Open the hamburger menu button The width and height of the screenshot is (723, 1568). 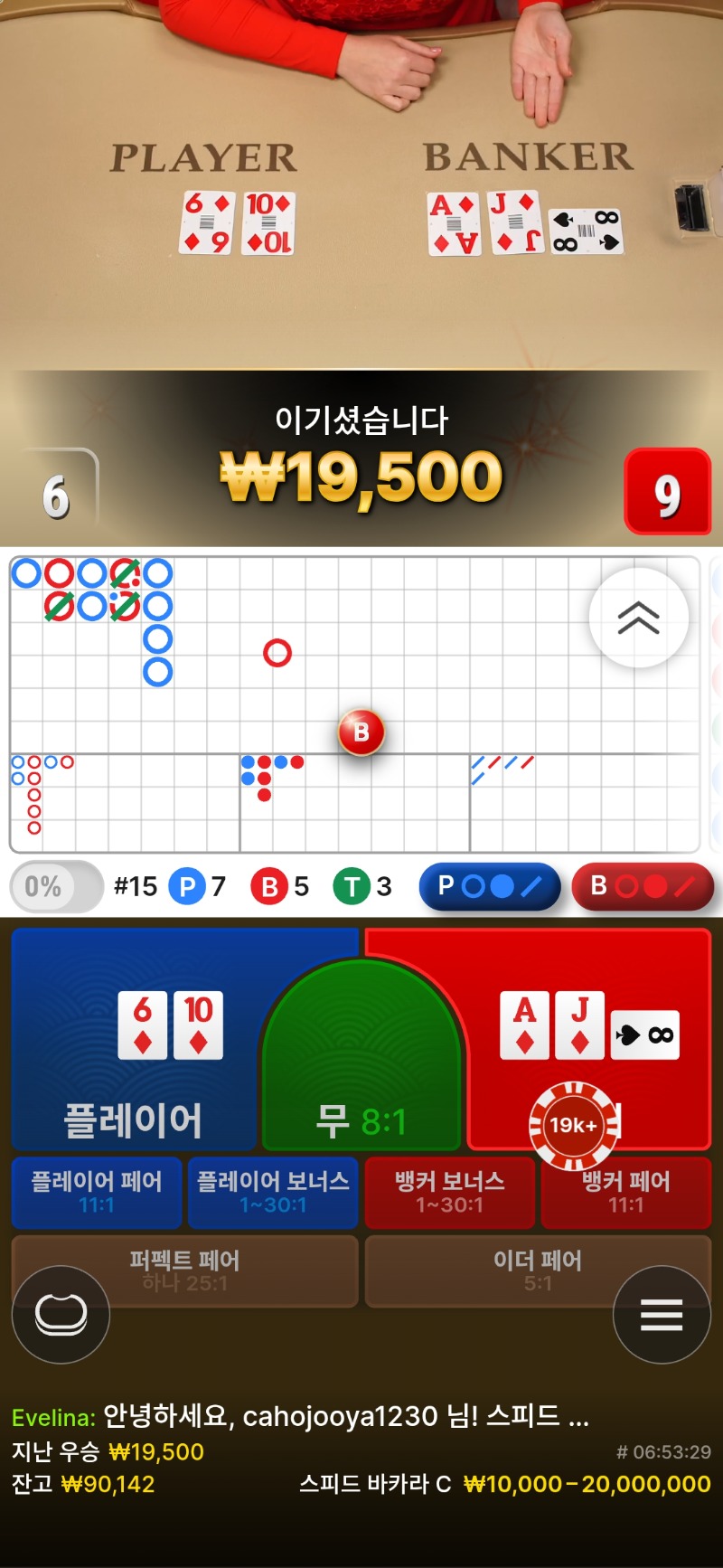pos(661,1314)
